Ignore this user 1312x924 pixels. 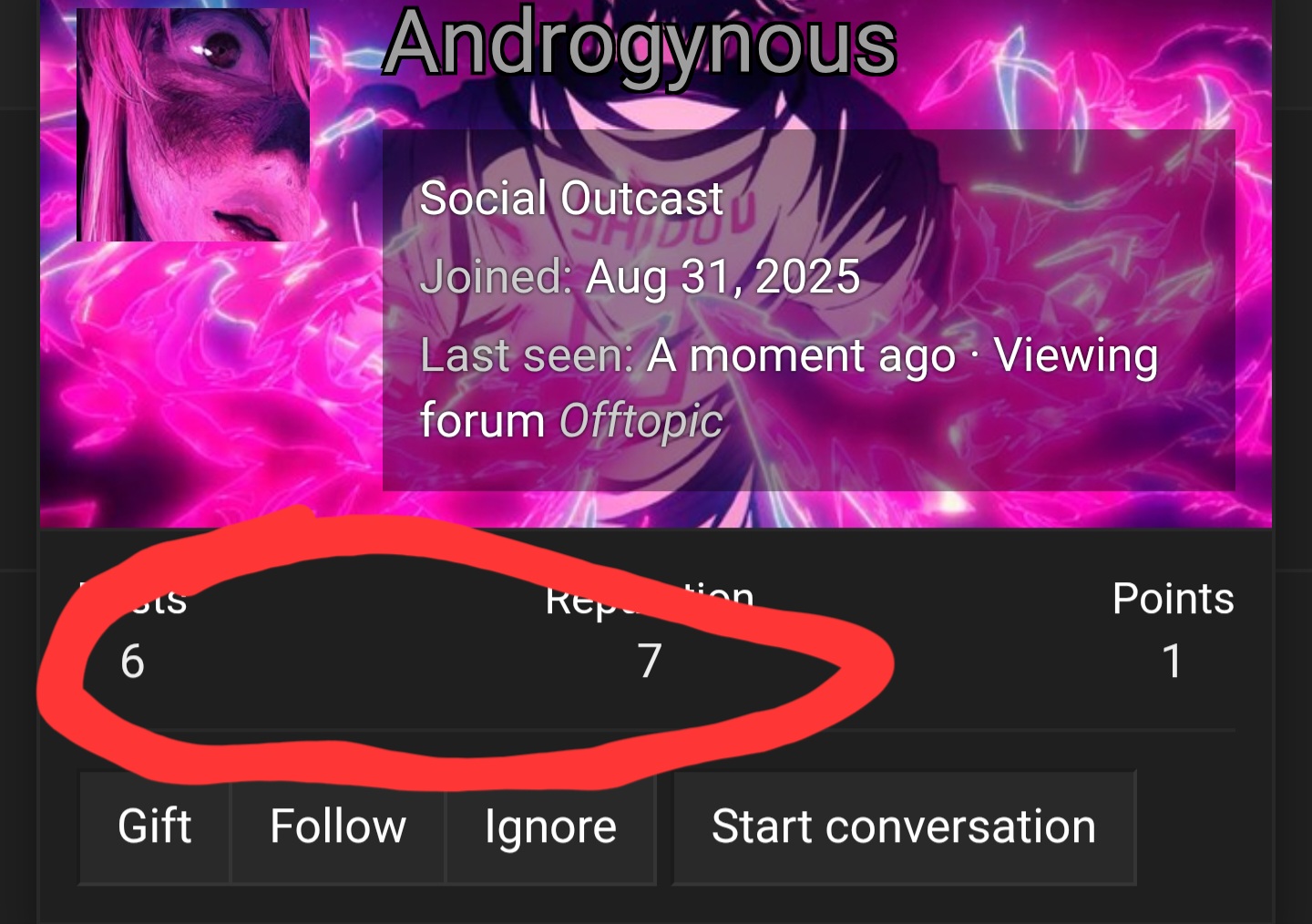[x=550, y=827]
